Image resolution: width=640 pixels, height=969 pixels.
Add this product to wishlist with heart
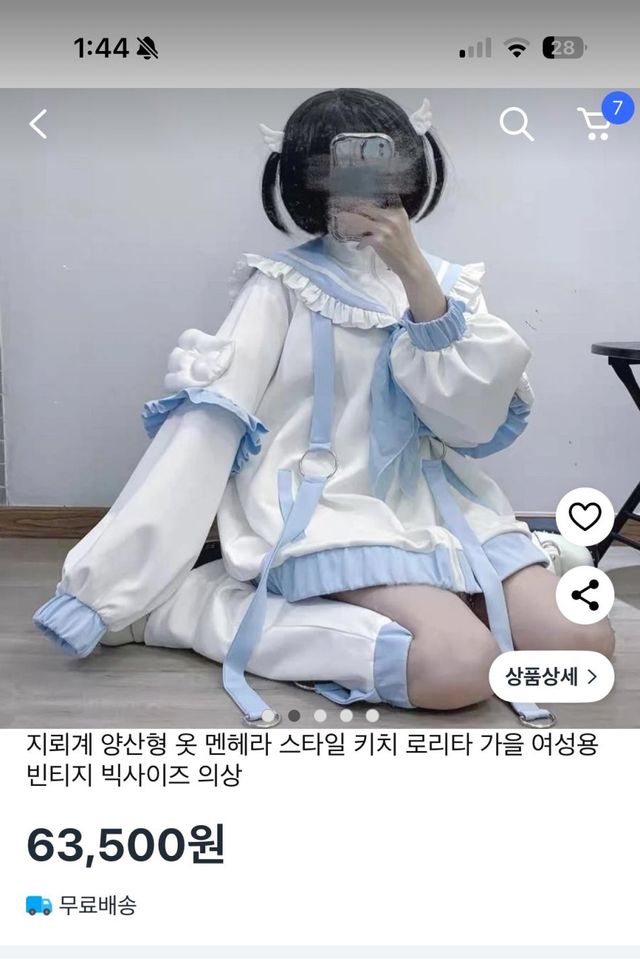point(584,517)
